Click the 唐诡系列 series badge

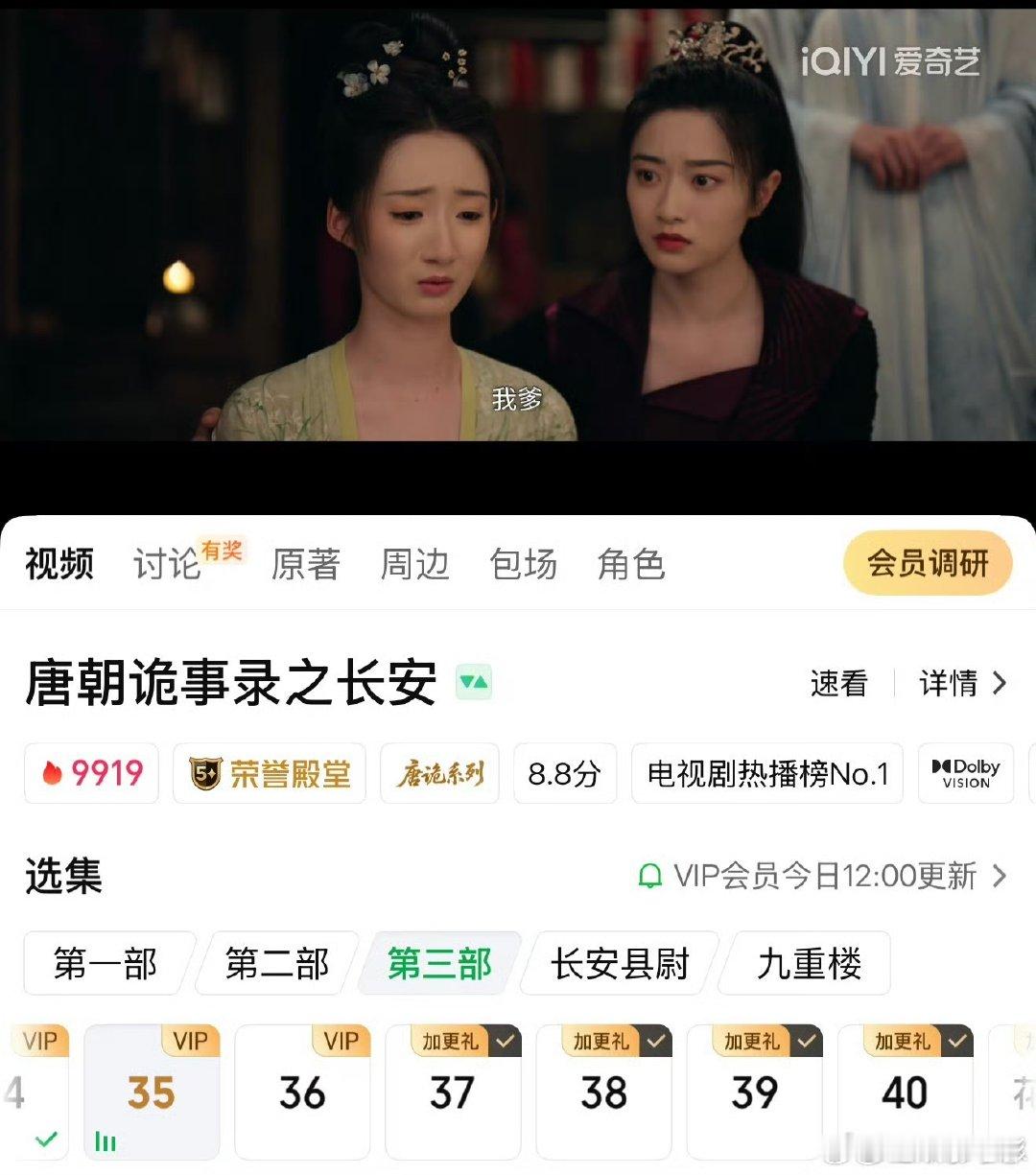click(x=439, y=773)
